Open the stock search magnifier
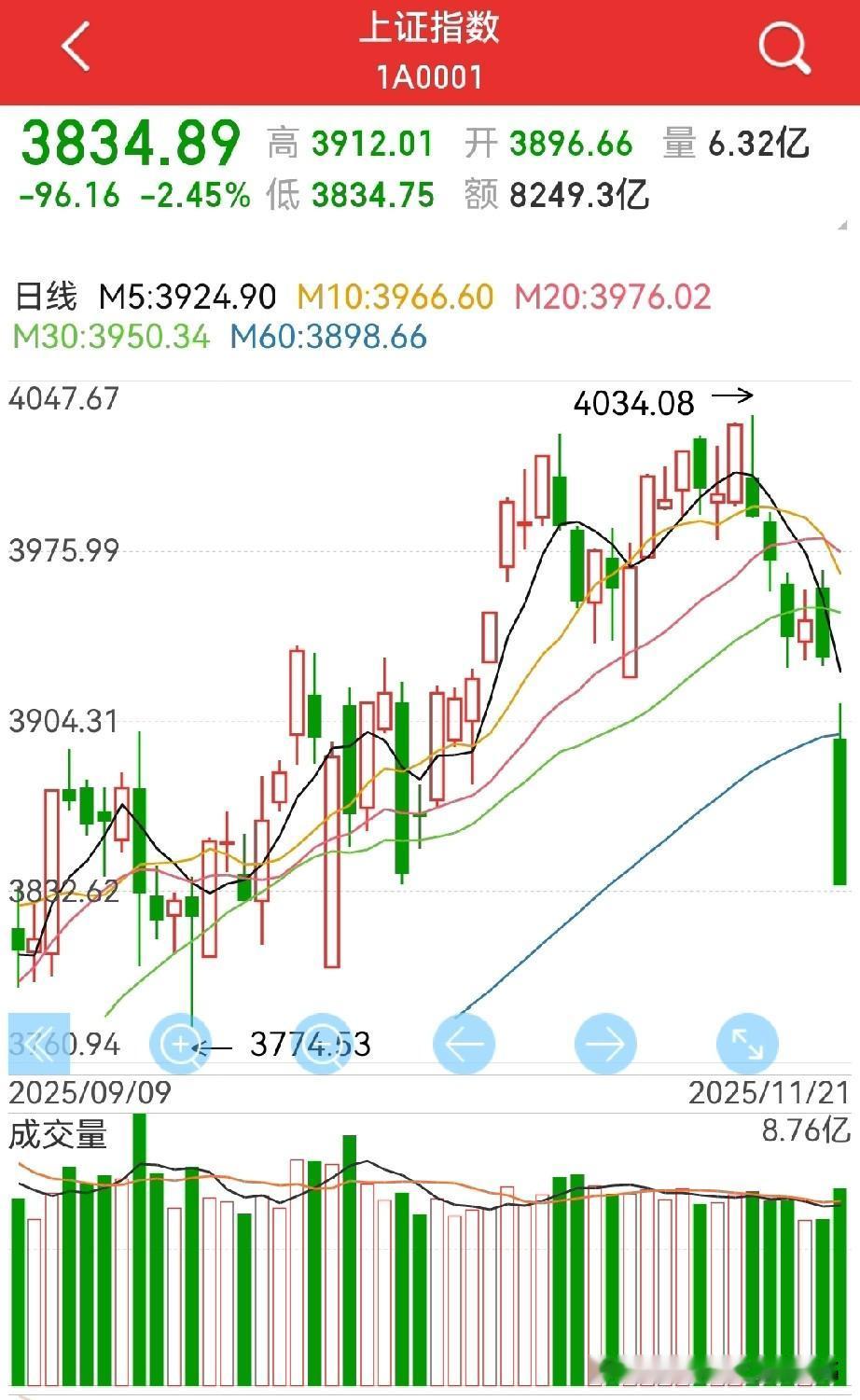 [784, 49]
